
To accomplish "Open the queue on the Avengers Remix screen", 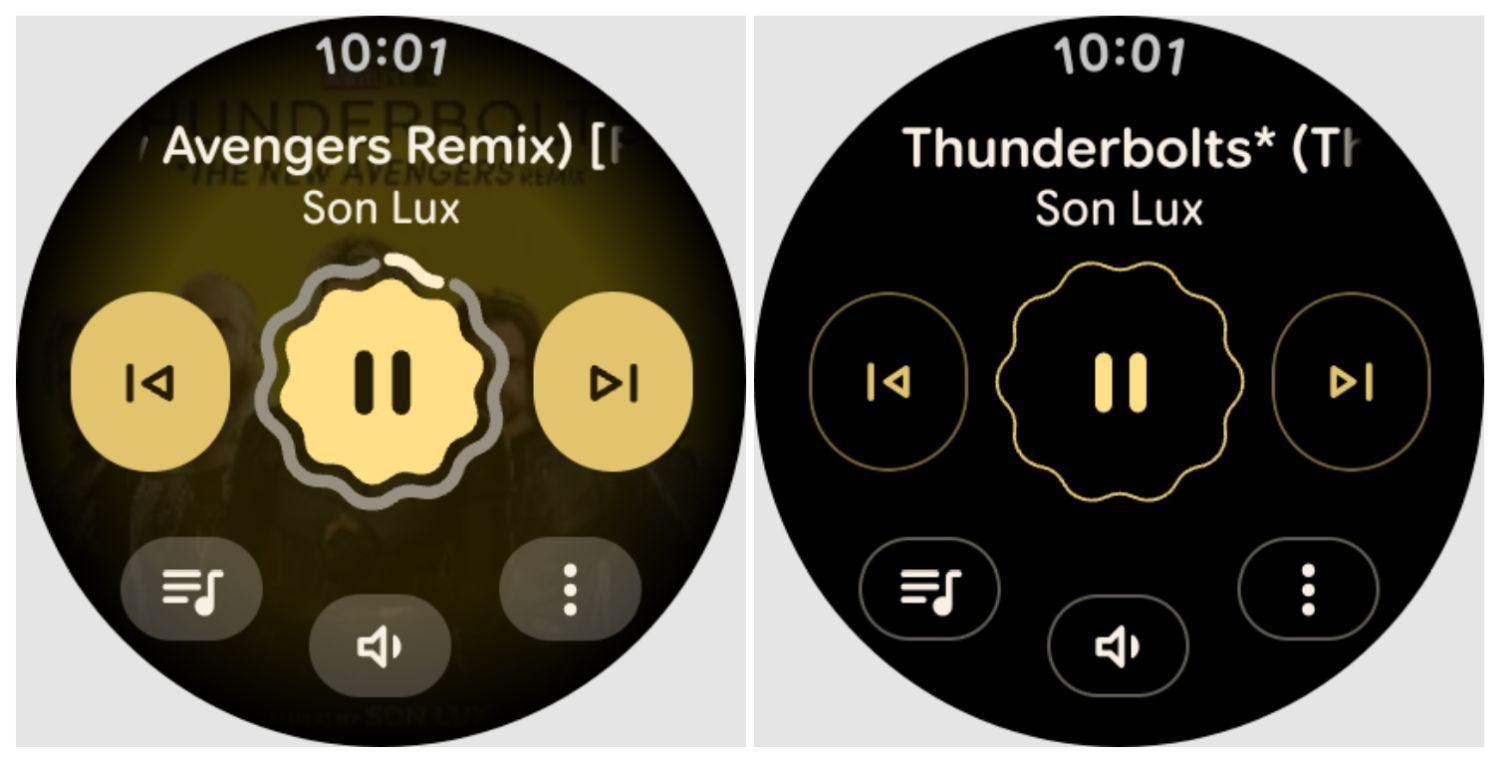I will tap(192, 589).
